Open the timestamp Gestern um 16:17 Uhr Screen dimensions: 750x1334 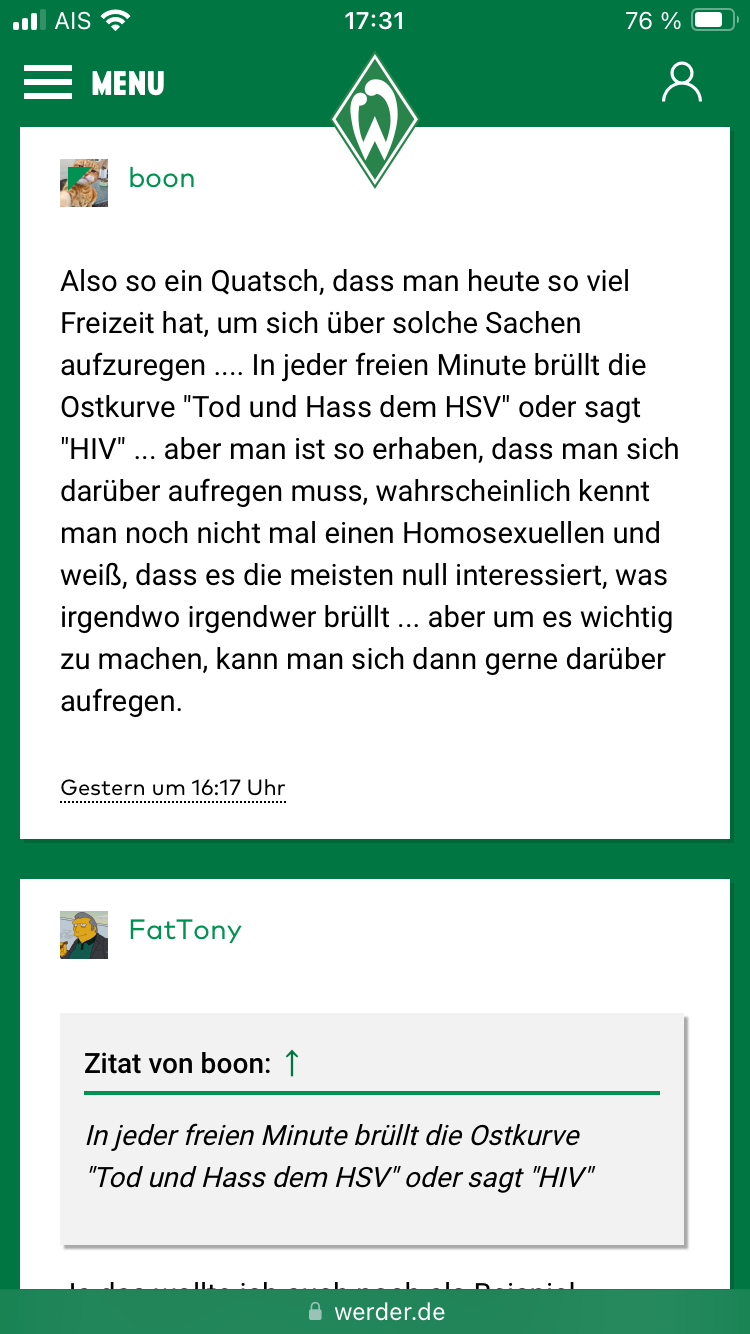click(x=173, y=788)
